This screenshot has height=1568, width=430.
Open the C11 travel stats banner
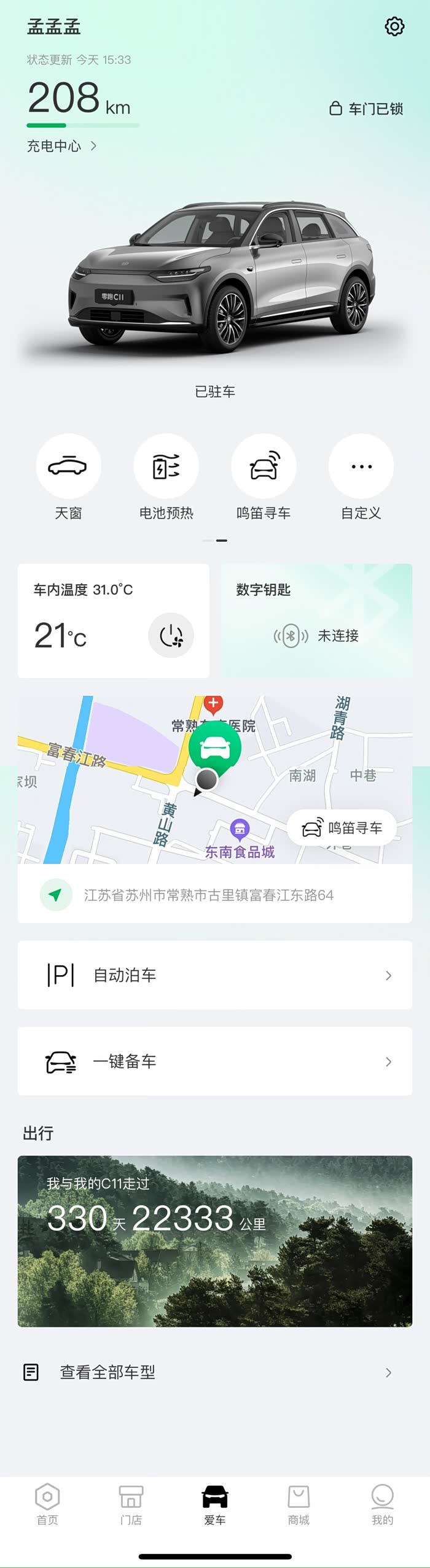tap(215, 1242)
